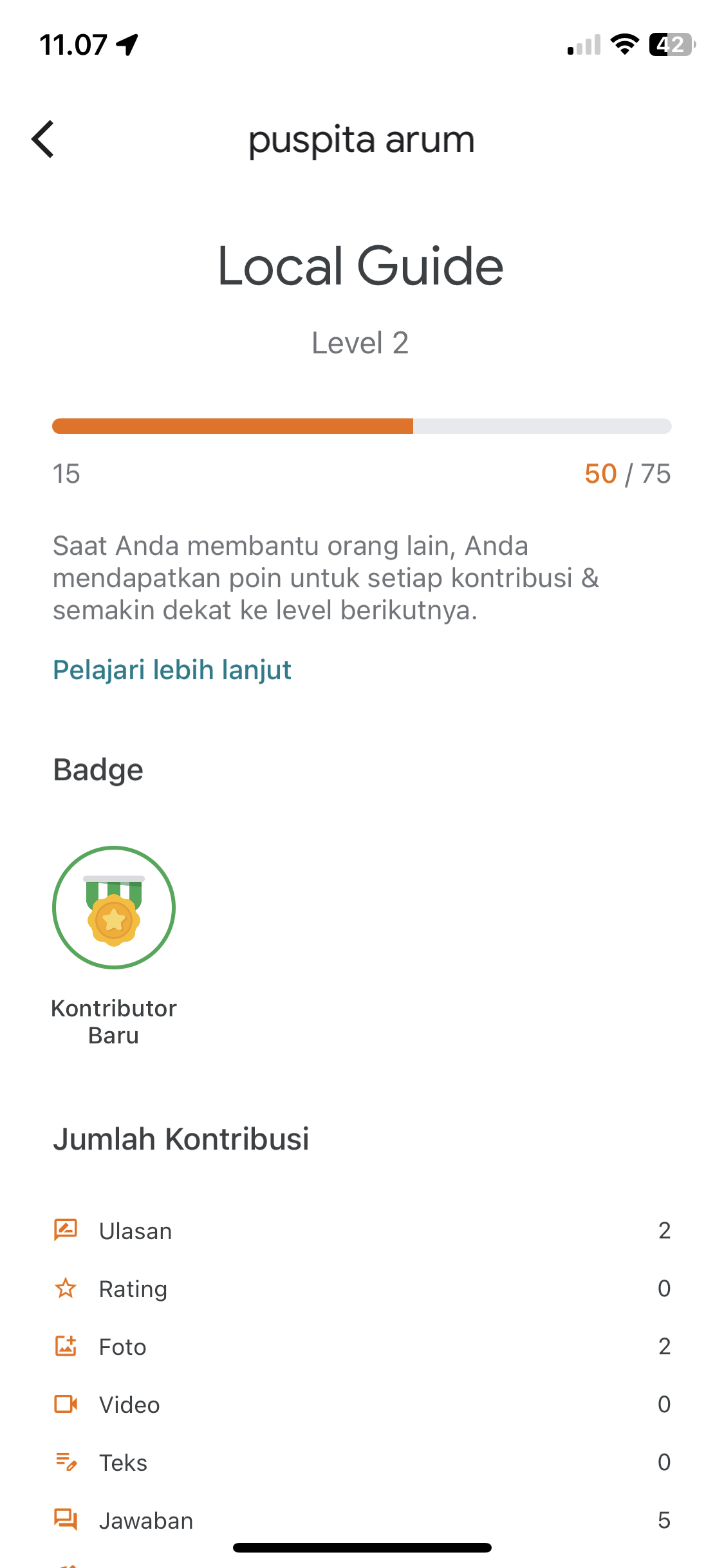
Task: Open the Pelajari lebih lanjut link
Action: (x=172, y=670)
